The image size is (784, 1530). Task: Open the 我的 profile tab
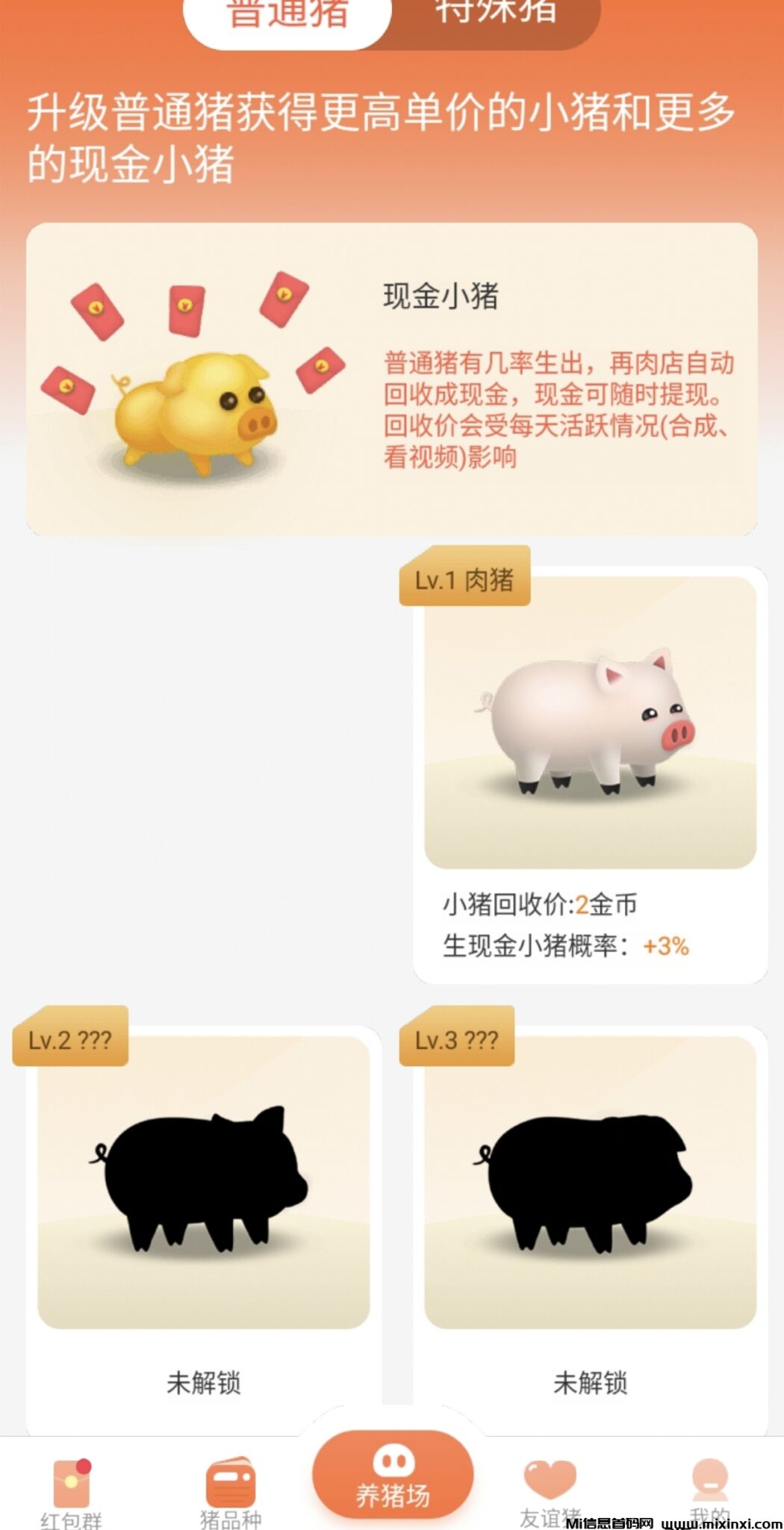point(709,1491)
